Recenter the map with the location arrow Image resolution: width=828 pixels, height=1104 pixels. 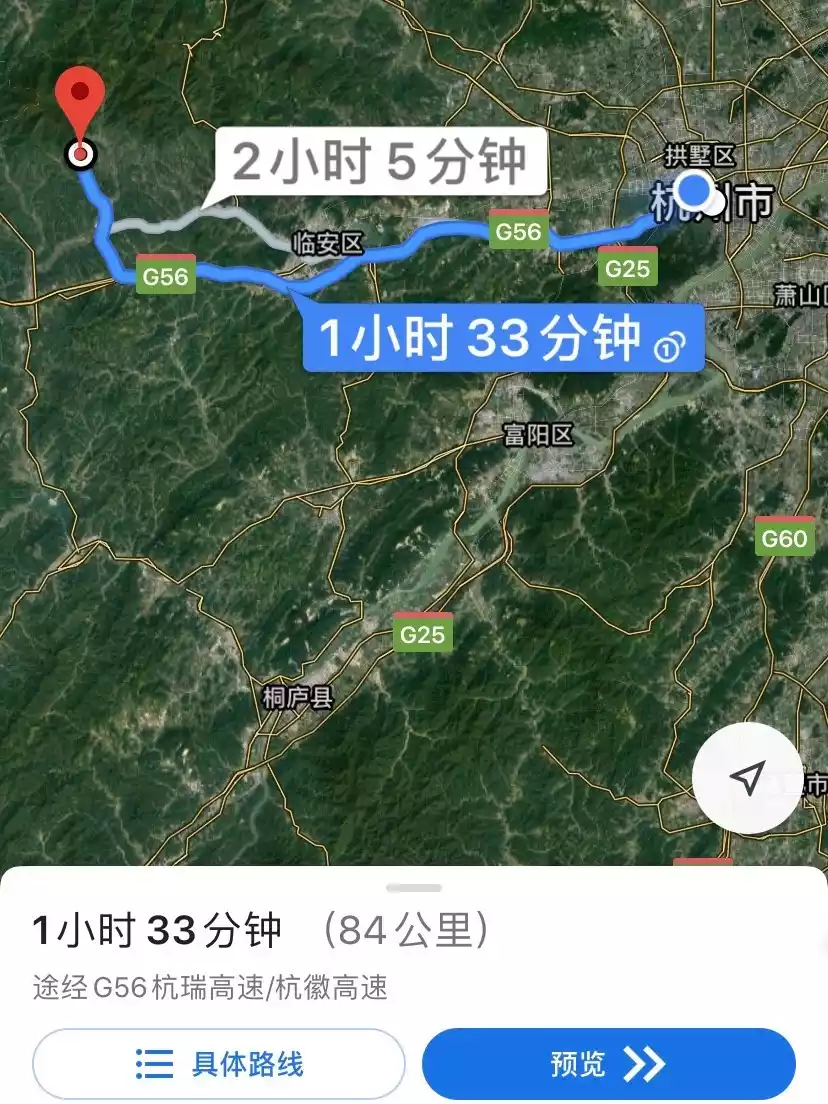pyautogui.click(x=747, y=778)
